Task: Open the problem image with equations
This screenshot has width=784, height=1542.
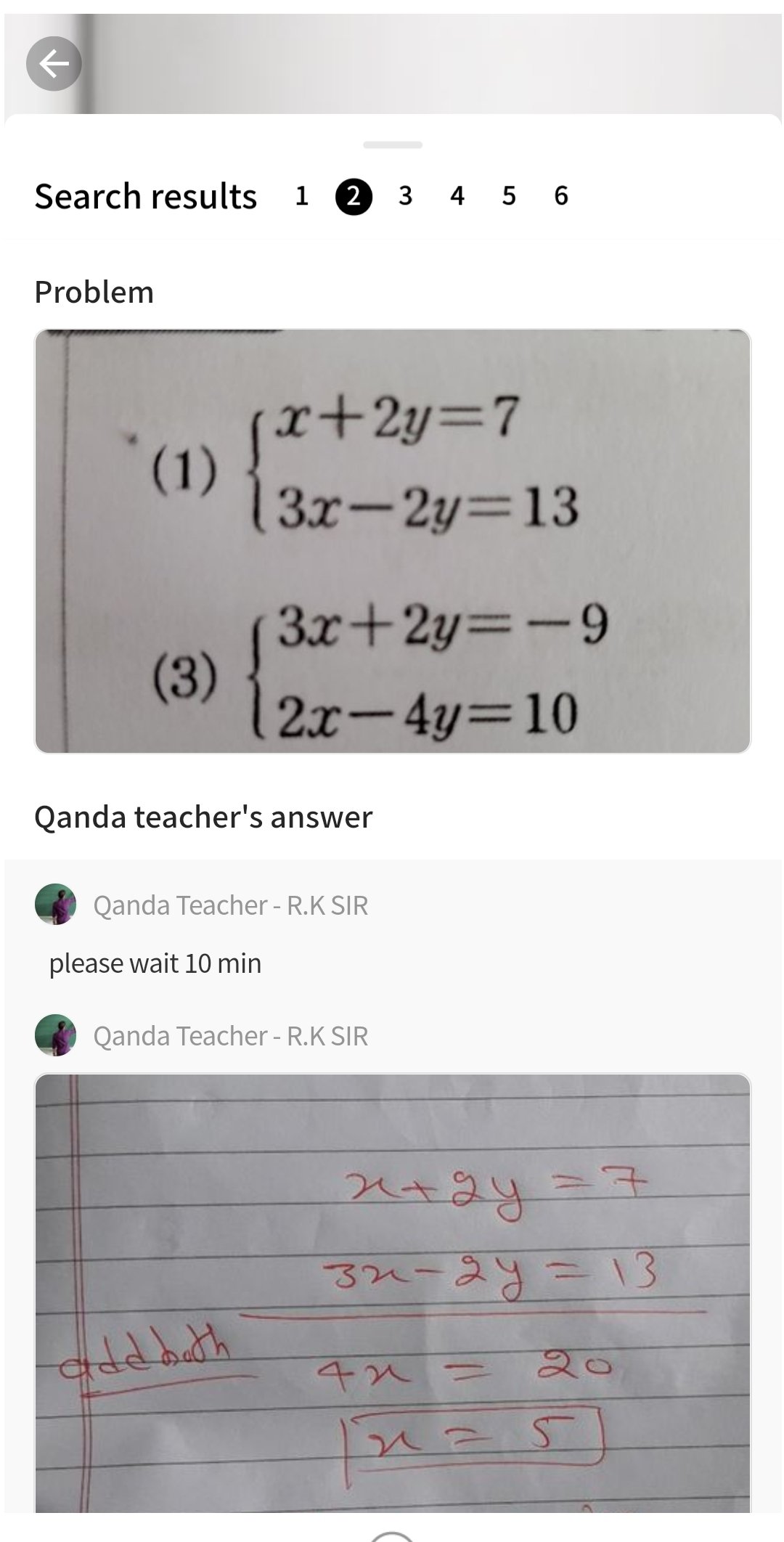Action: click(393, 542)
